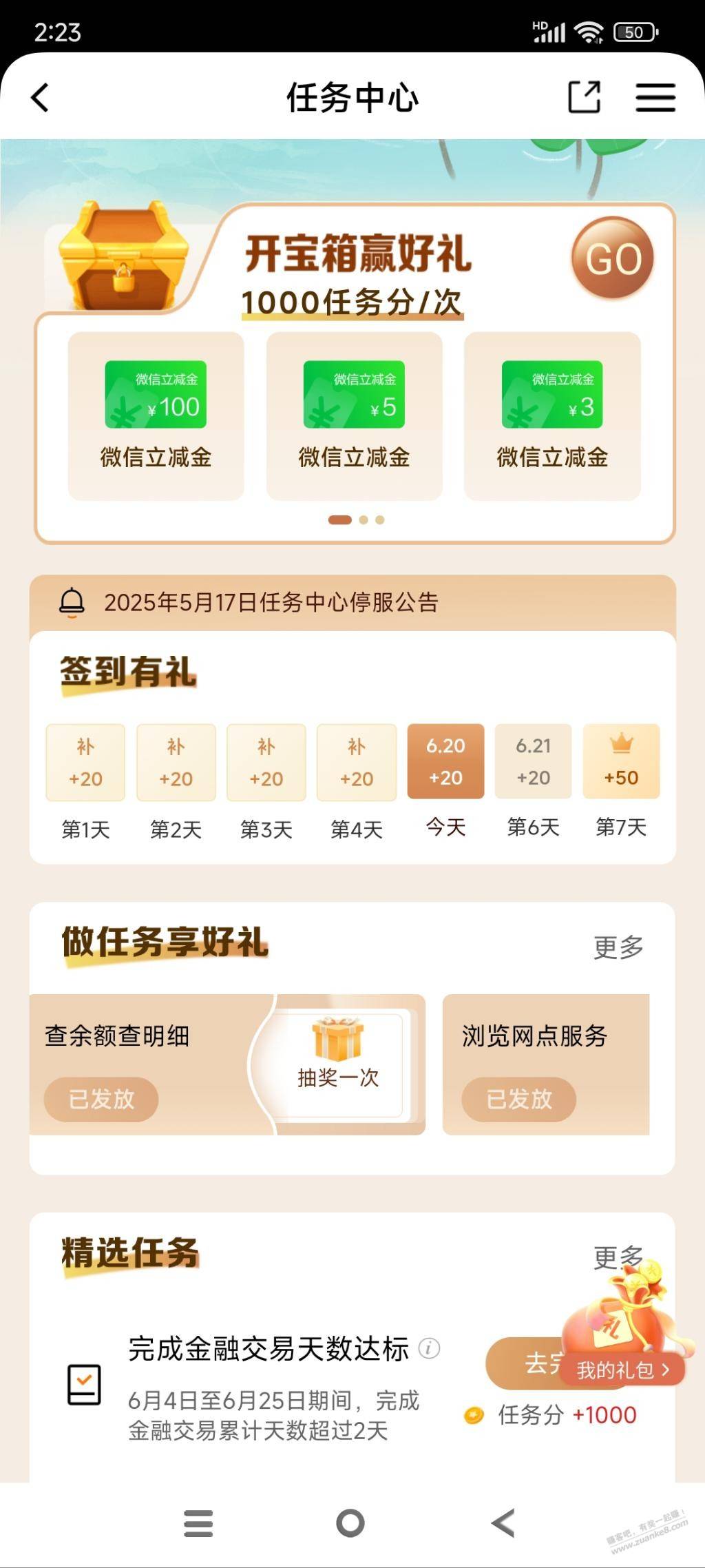Make up the 第2天 sign-in
The width and height of the screenshot is (705, 1568).
coord(176,763)
